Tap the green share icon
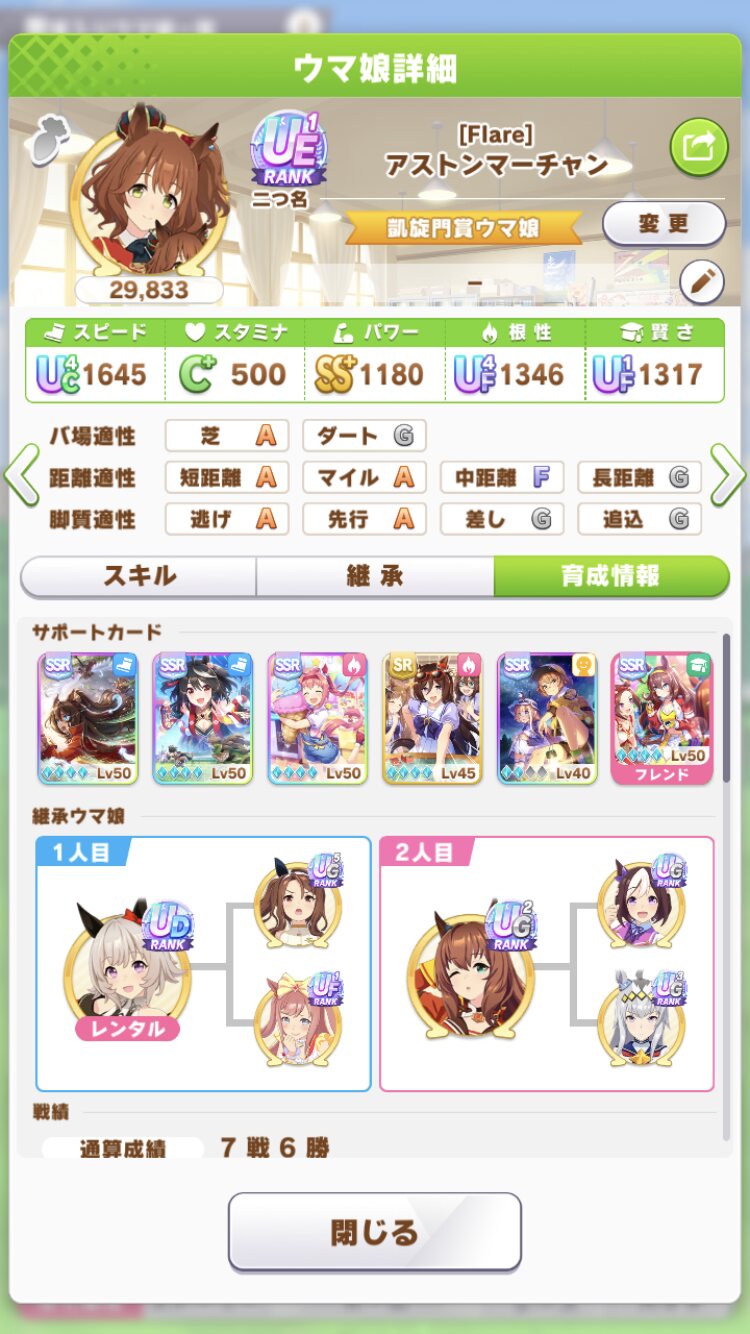750x1334 pixels. 697,147
